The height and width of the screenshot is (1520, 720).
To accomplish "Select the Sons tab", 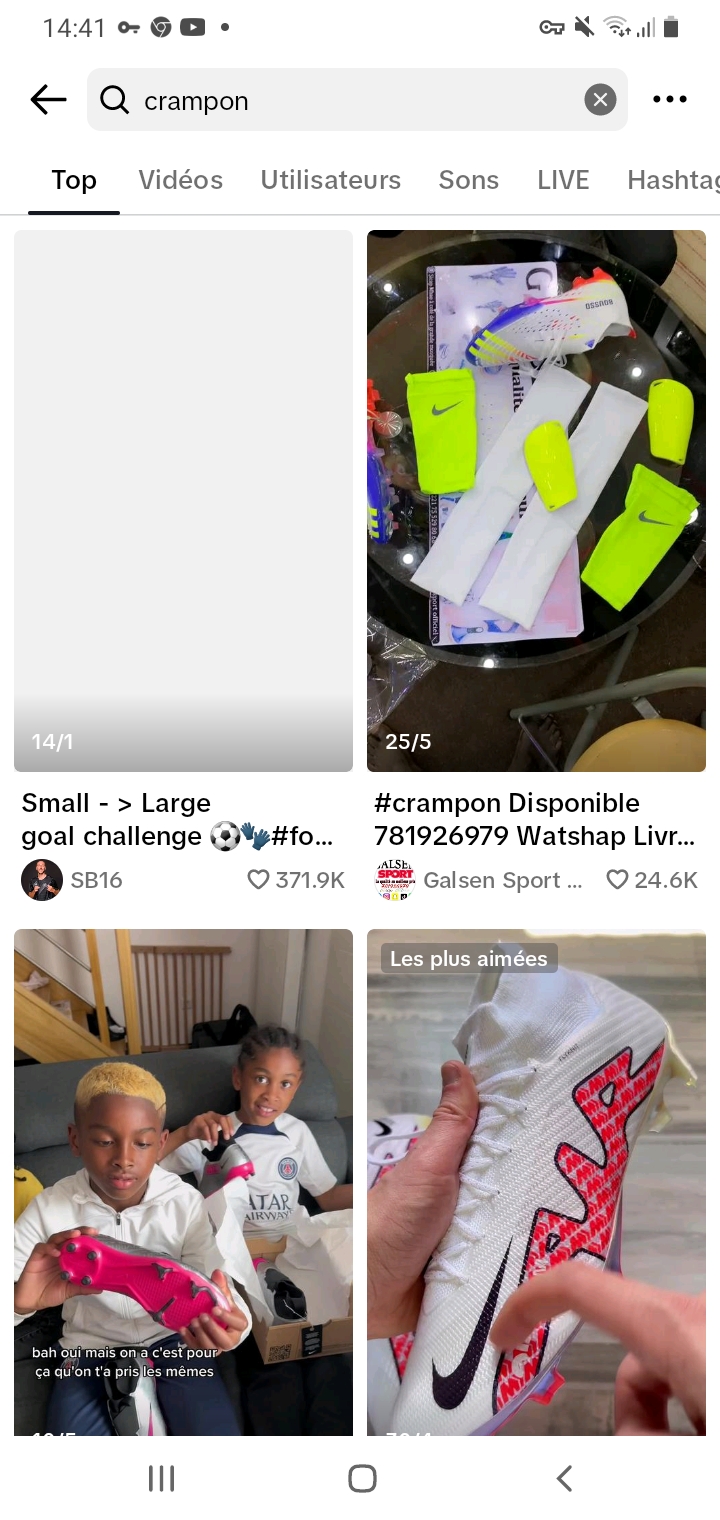I will tap(468, 180).
